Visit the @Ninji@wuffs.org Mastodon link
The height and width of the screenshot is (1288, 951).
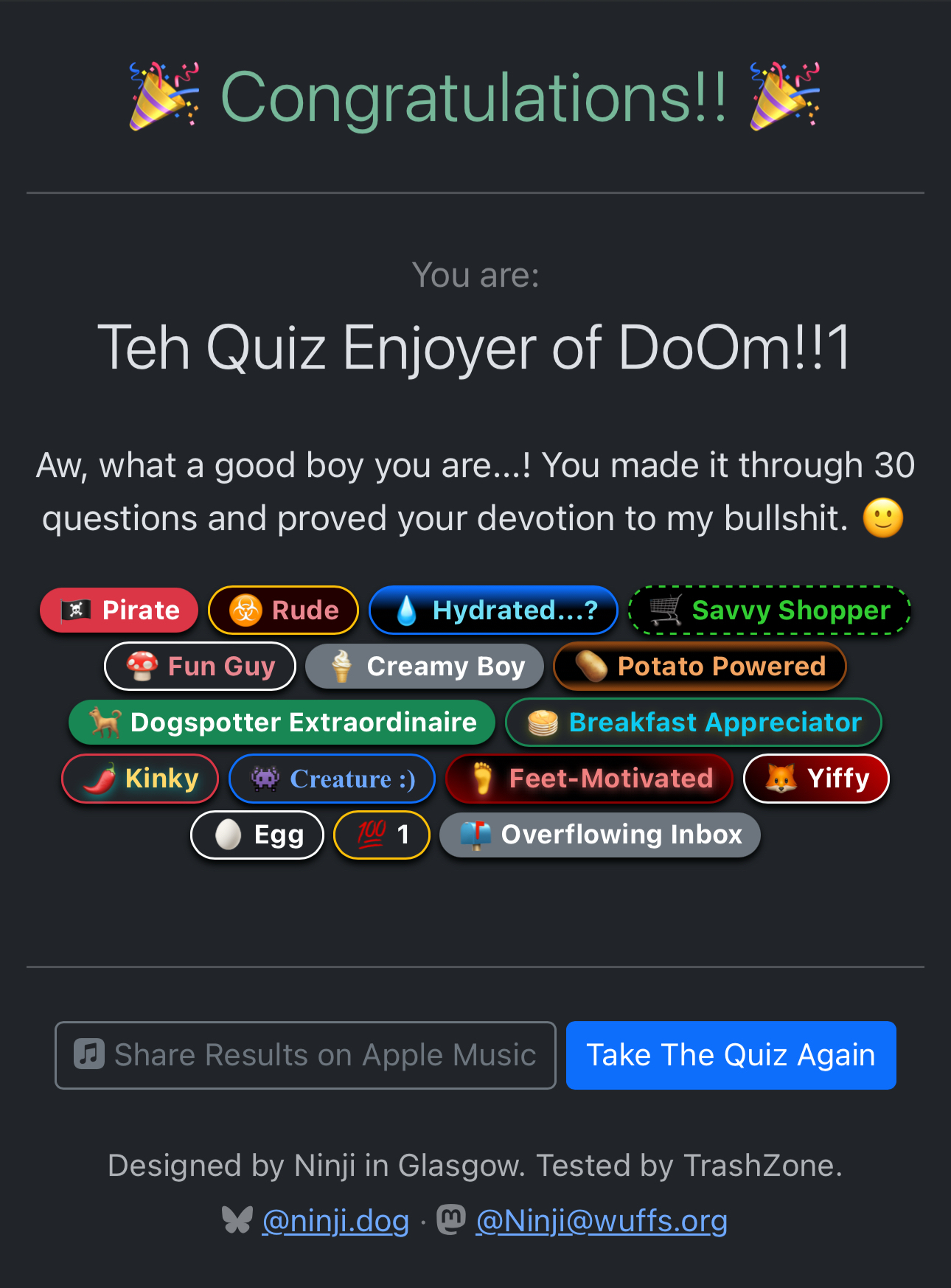tap(602, 1221)
